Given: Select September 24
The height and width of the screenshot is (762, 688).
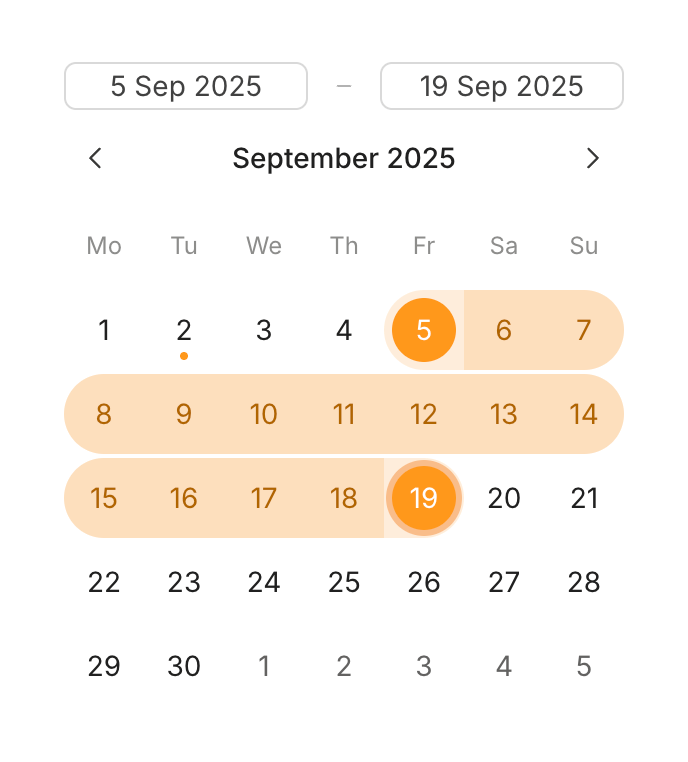Looking at the screenshot, I should click(x=264, y=582).
